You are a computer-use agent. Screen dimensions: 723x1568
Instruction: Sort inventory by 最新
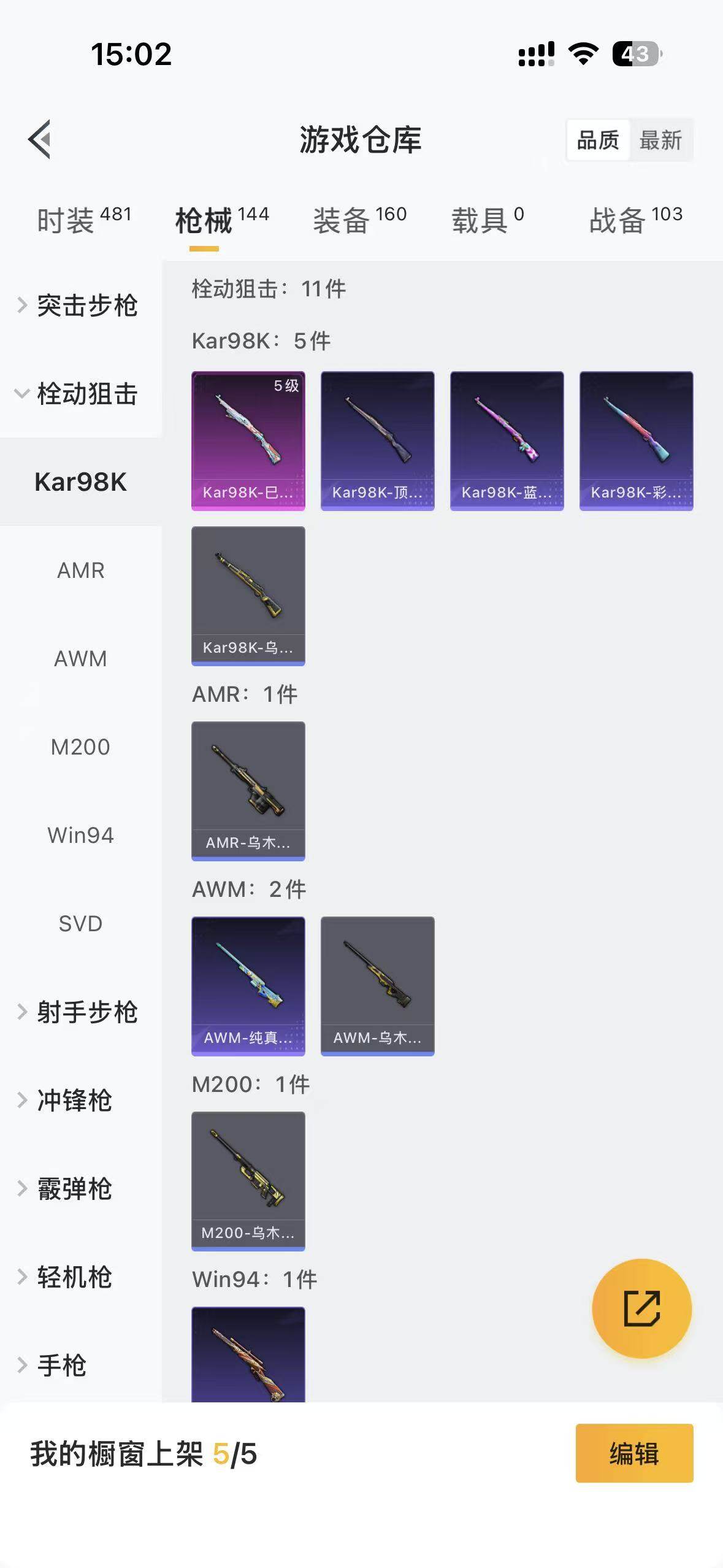click(x=660, y=140)
